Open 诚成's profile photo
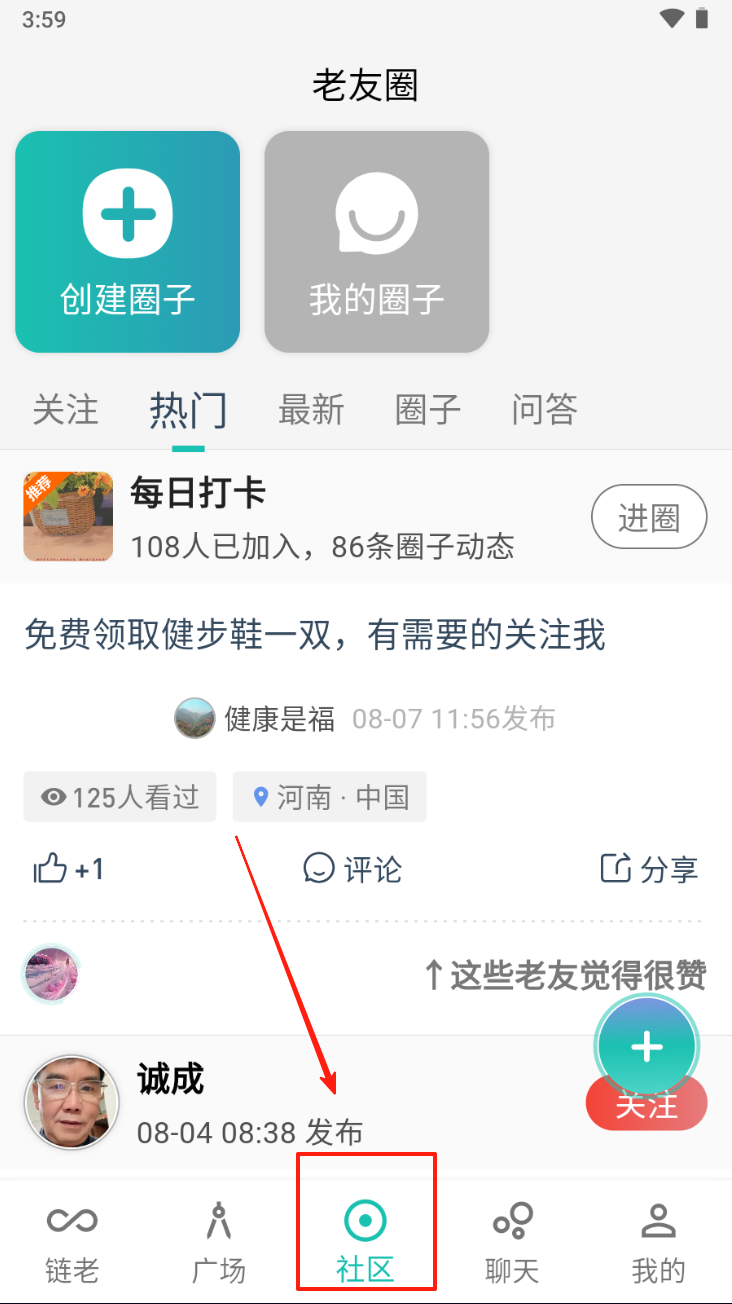The image size is (732, 1304). click(x=71, y=1102)
